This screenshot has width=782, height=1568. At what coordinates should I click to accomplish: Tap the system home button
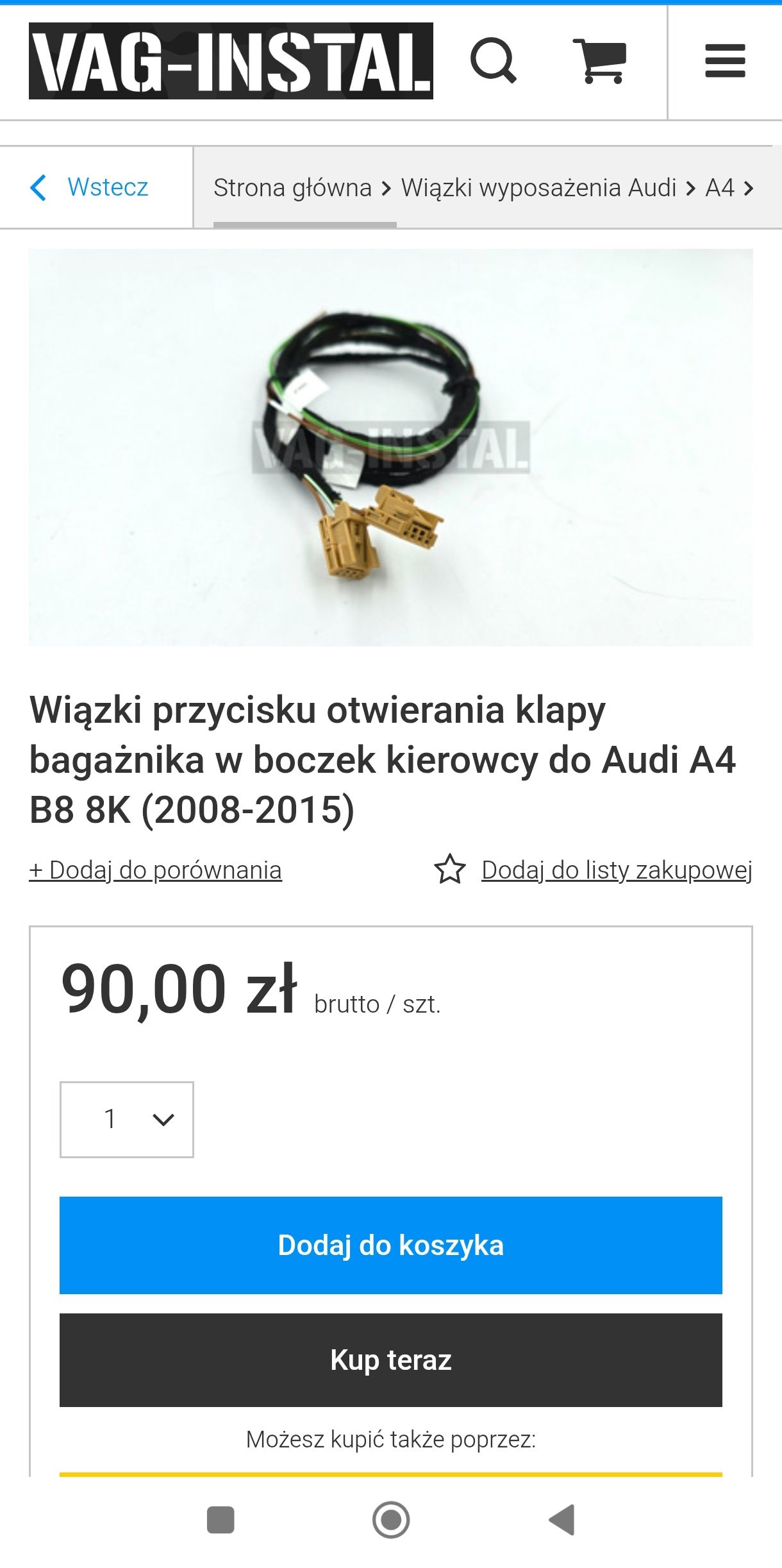(x=391, y=1519)
